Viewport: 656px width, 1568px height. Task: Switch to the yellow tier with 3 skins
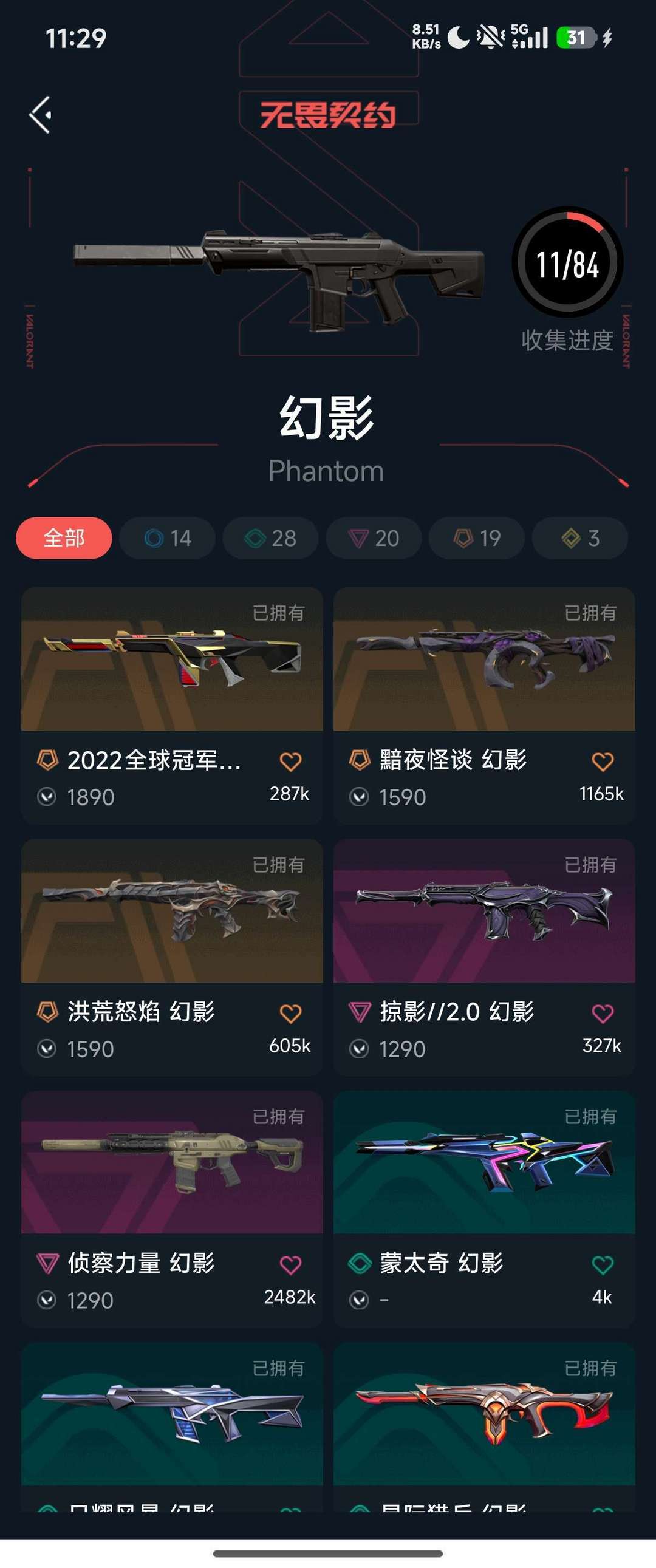pyautogui.click(x=580, y=538)
